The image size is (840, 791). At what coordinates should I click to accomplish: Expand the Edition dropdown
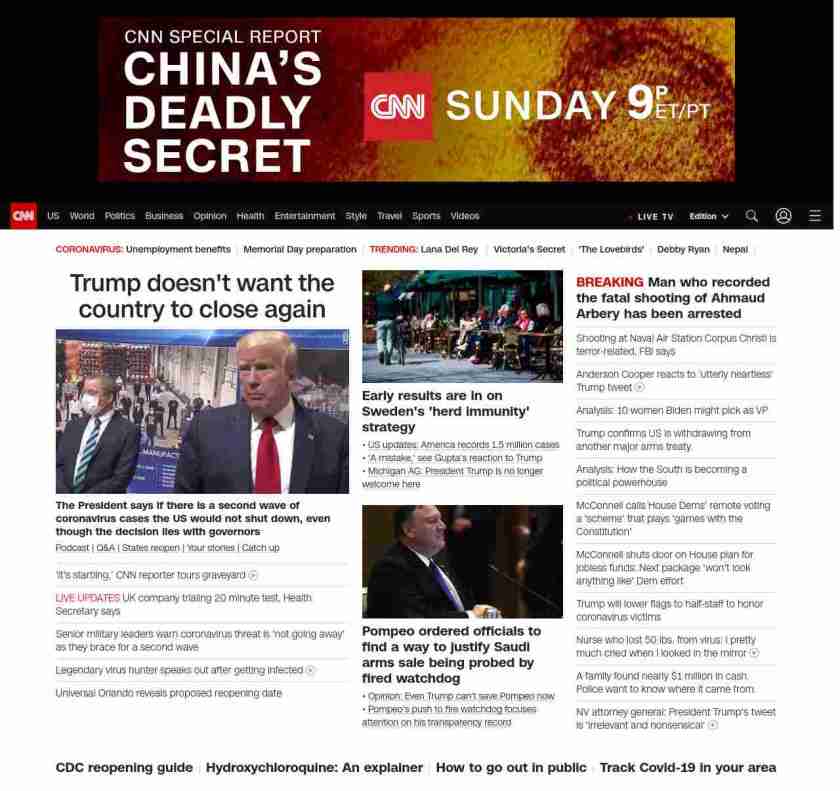click(709, 216)
